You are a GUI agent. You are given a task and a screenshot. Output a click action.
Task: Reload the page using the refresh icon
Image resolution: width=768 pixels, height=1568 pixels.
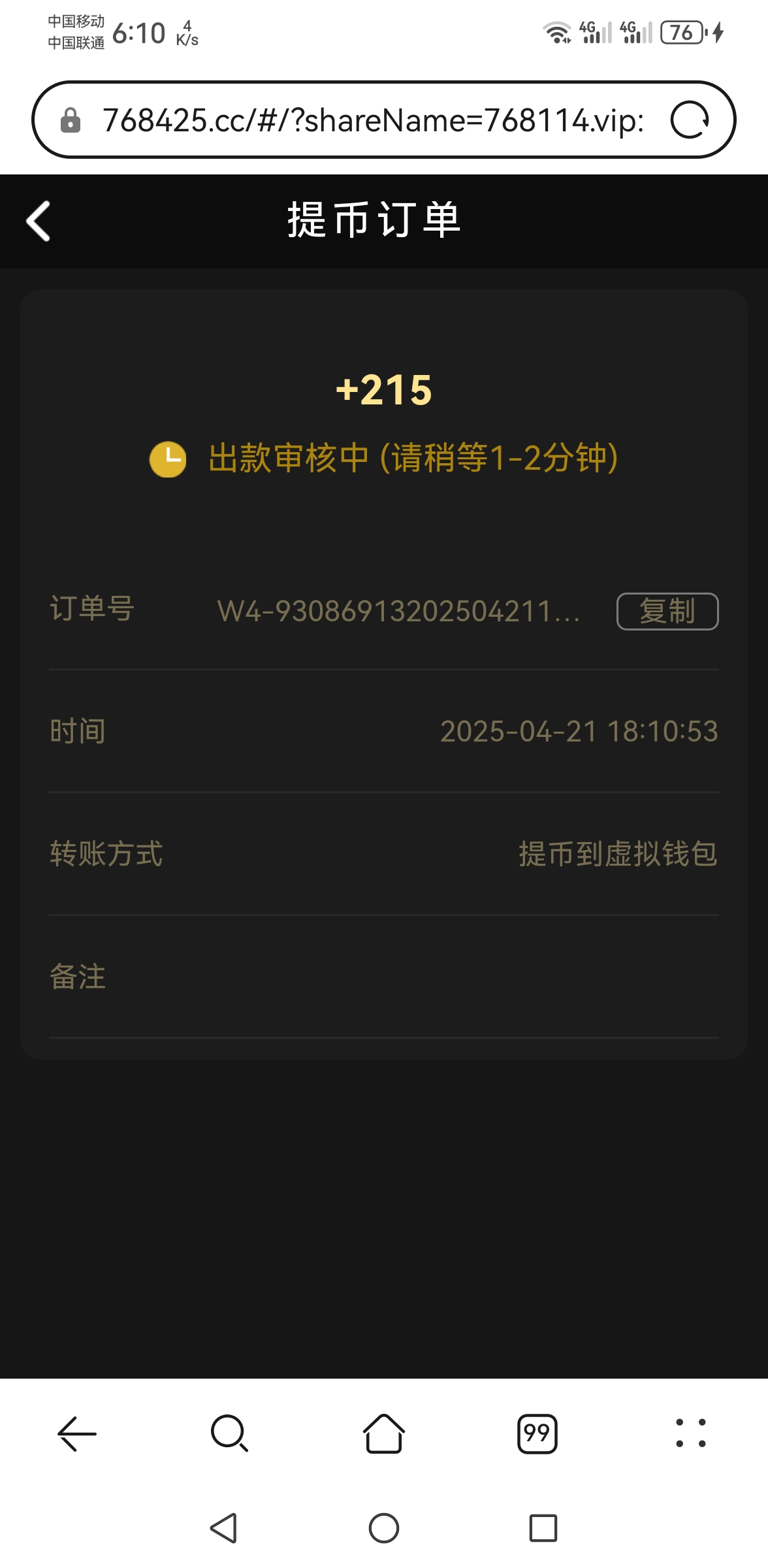[x=690, y=120]
